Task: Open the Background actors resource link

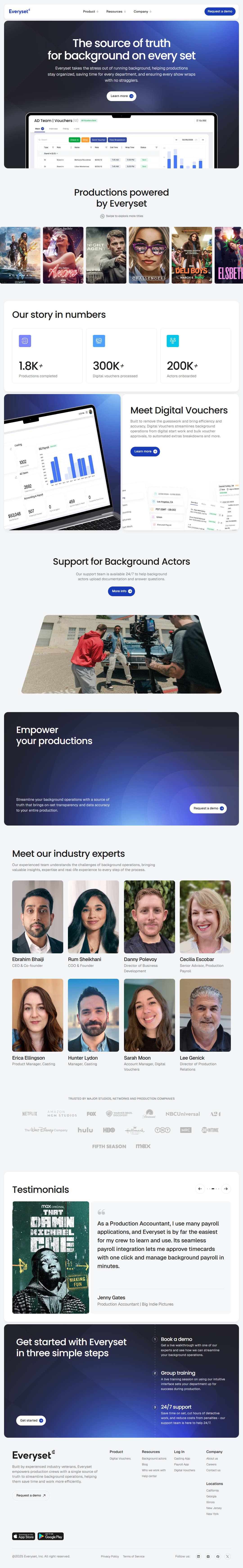Action: (153, 1458)
